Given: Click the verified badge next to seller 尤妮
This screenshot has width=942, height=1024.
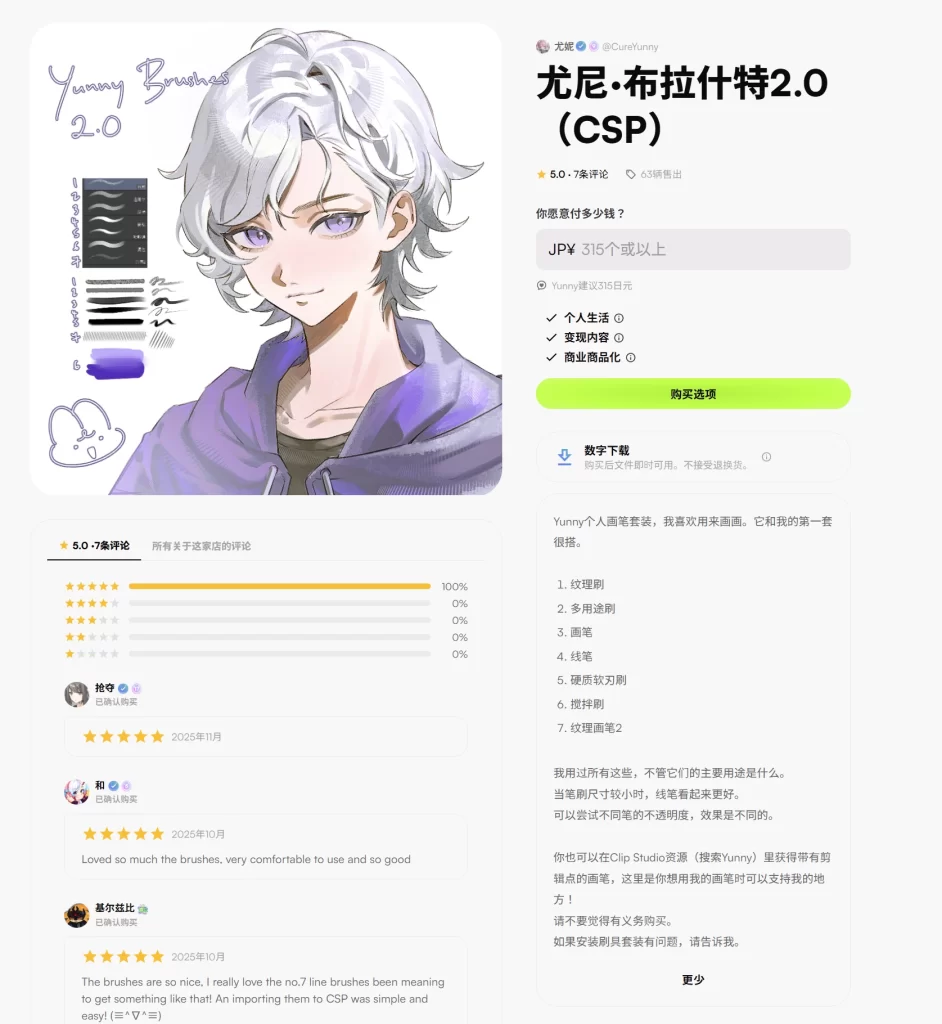Looking at the screenshot, I should pos(581,44).
